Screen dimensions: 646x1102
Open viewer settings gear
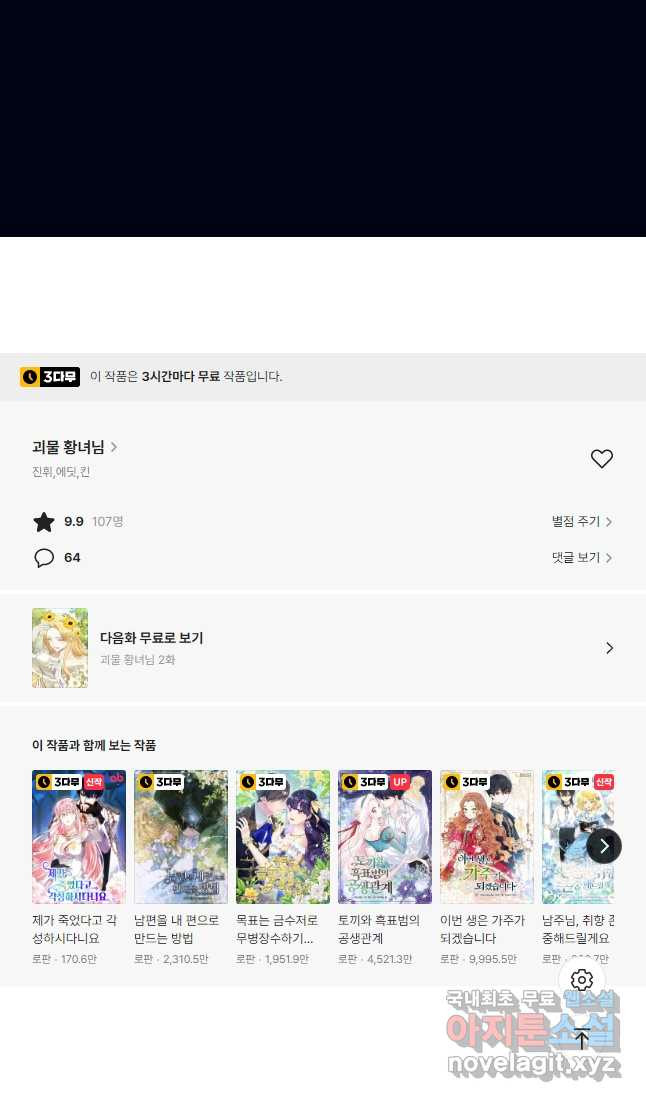tap(582, 980)
